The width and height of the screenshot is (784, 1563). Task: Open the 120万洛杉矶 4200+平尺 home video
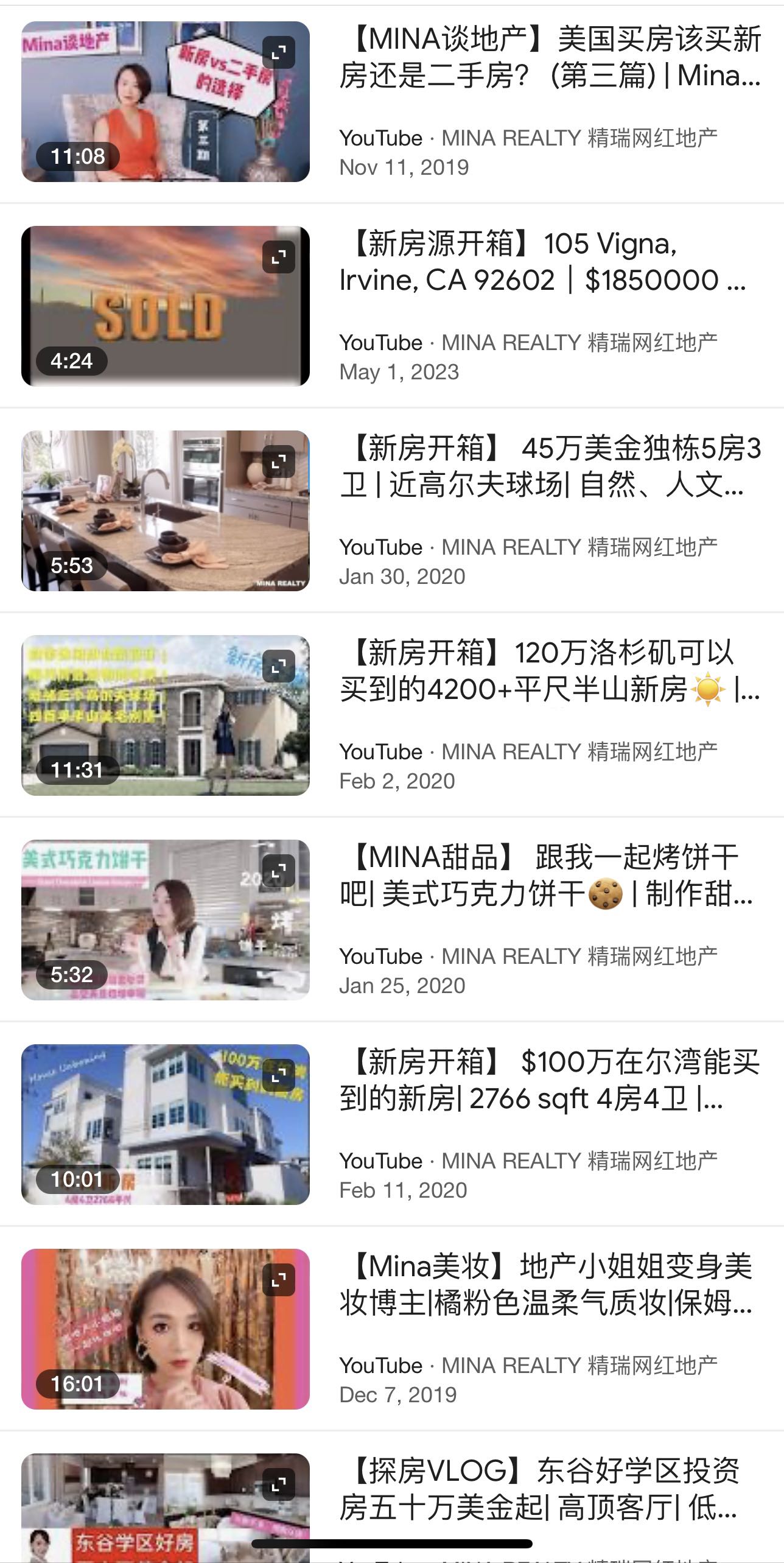click(x=549, y=671)
